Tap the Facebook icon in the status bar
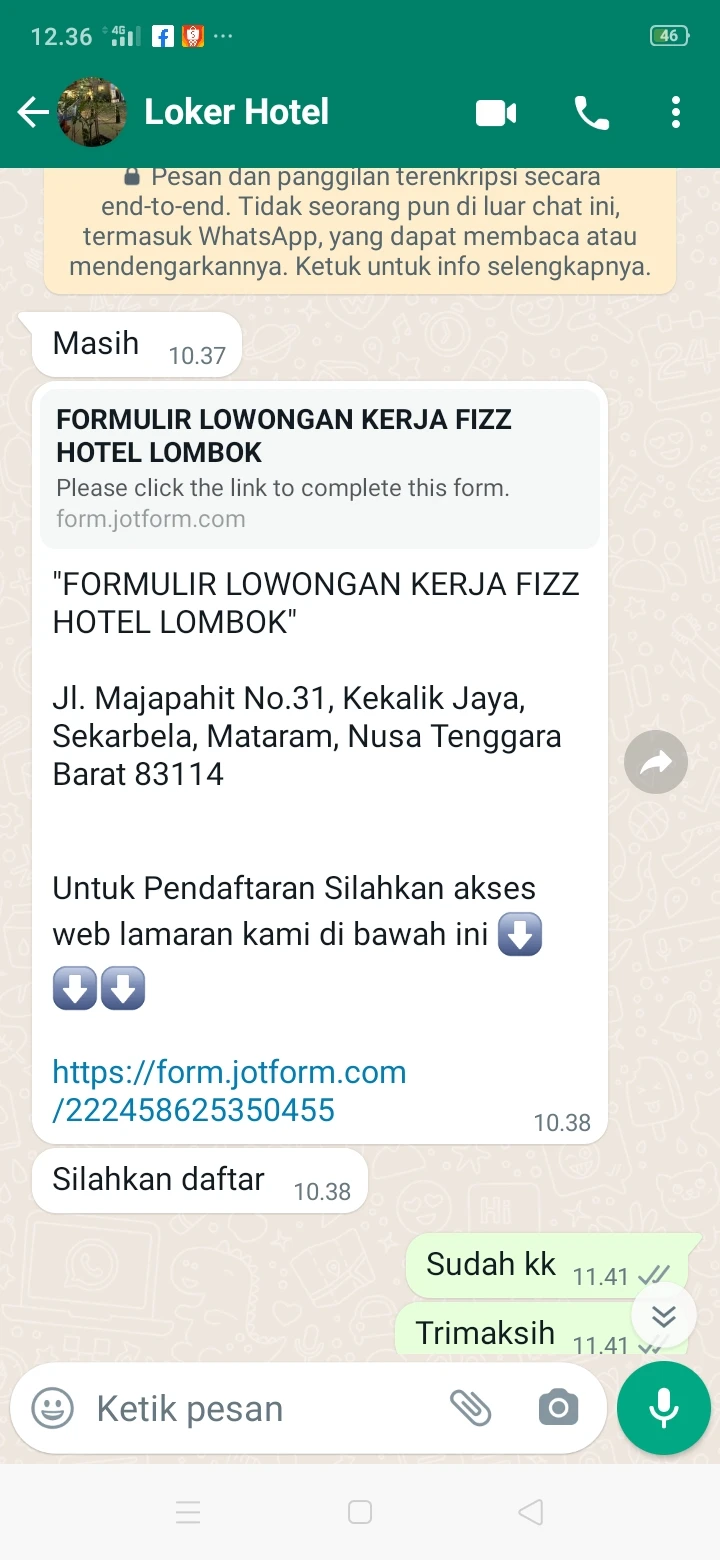This screenshot has width=720, height=1560. 165,36
